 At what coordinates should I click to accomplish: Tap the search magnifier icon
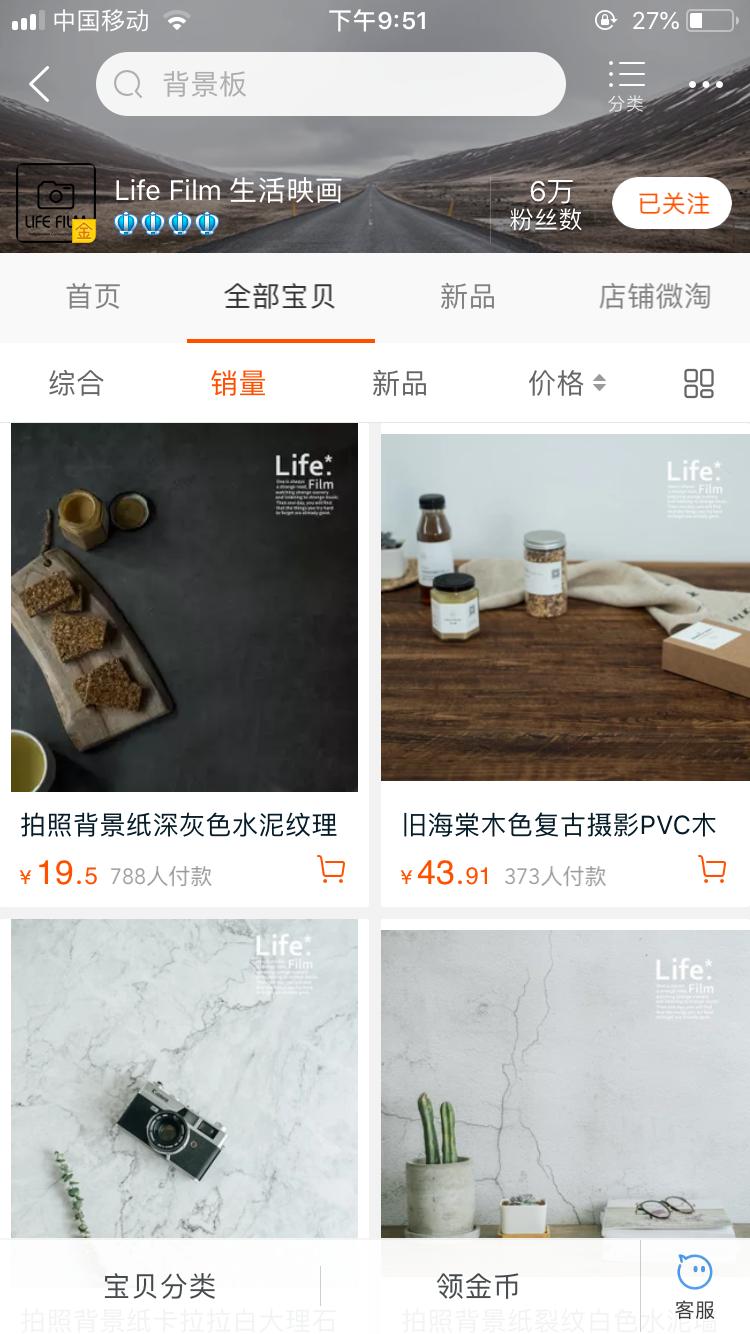tap(127, 84)
